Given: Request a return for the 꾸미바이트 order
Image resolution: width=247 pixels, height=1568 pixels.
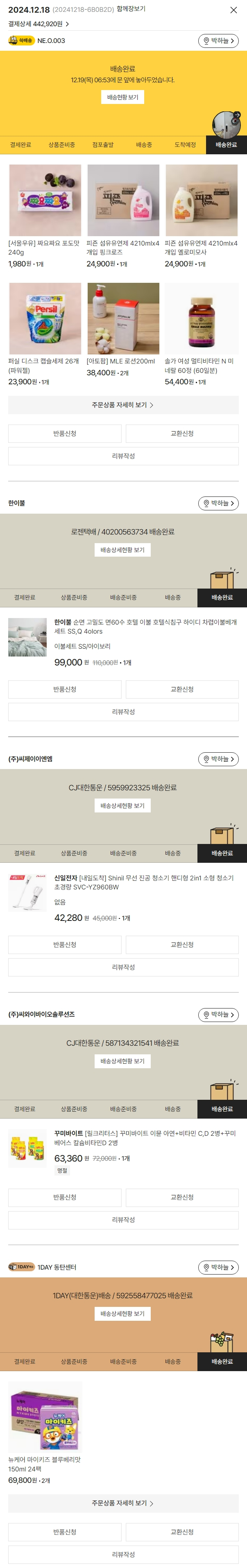Looking at the screenshot, I should point(65,1197).
